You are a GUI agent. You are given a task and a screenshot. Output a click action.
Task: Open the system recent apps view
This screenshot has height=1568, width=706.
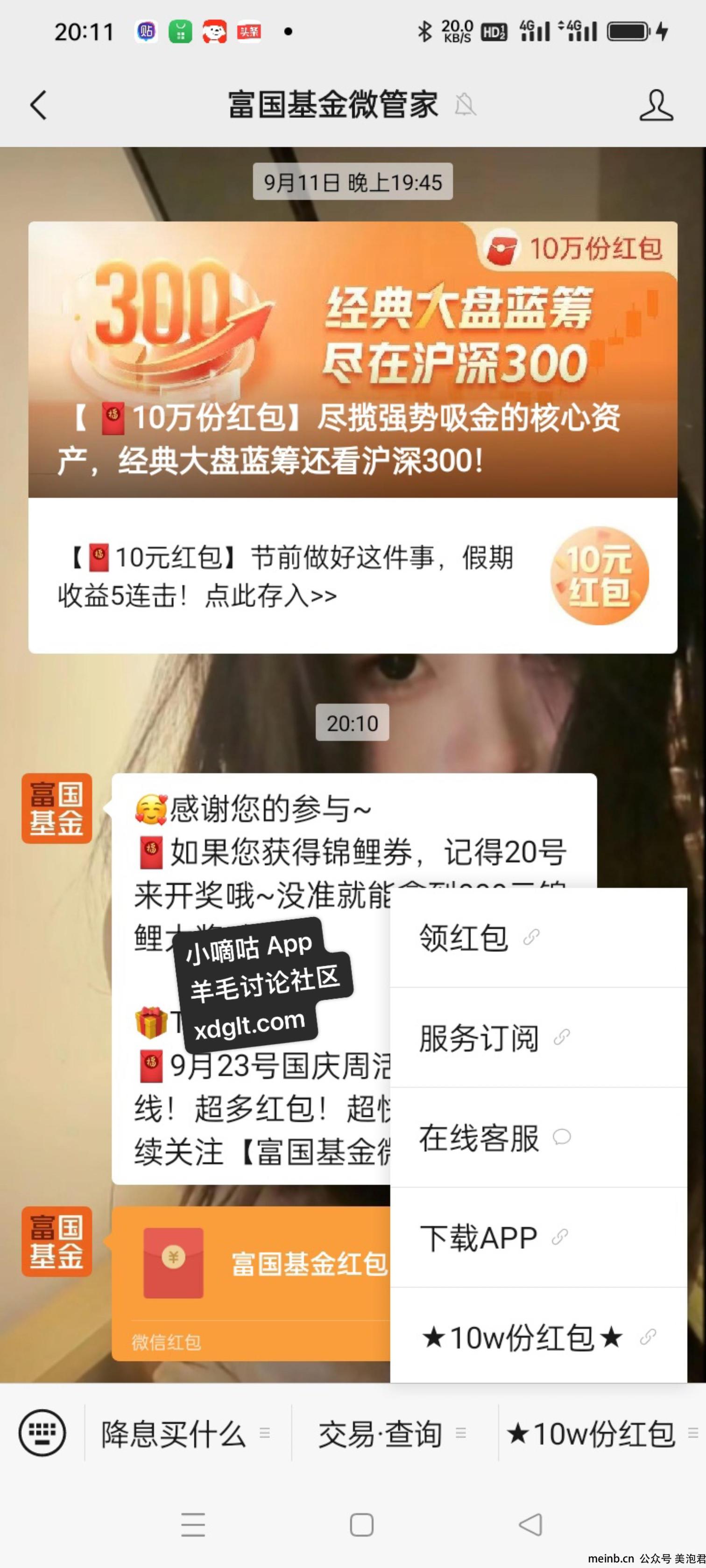pos(193,1525)
